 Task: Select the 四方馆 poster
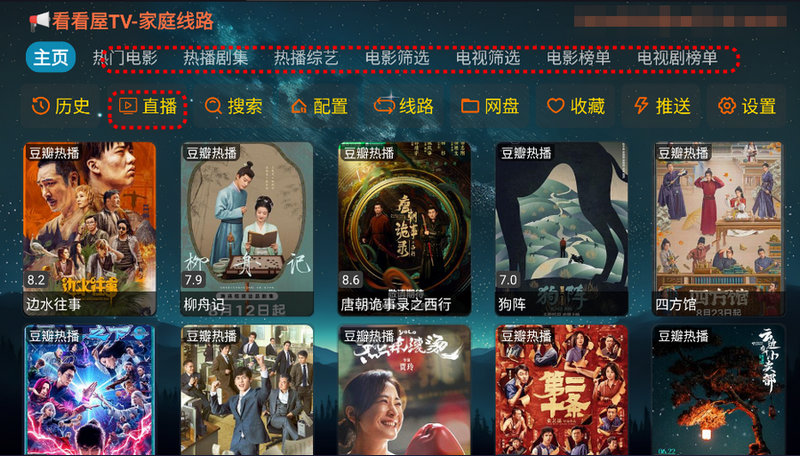(x=719, y=228)
